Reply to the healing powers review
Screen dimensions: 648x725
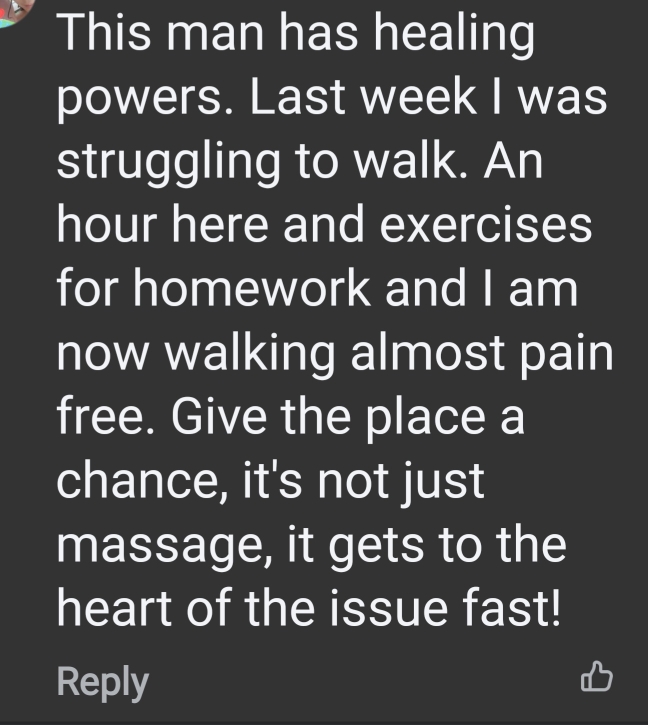(x=102, y=682)
